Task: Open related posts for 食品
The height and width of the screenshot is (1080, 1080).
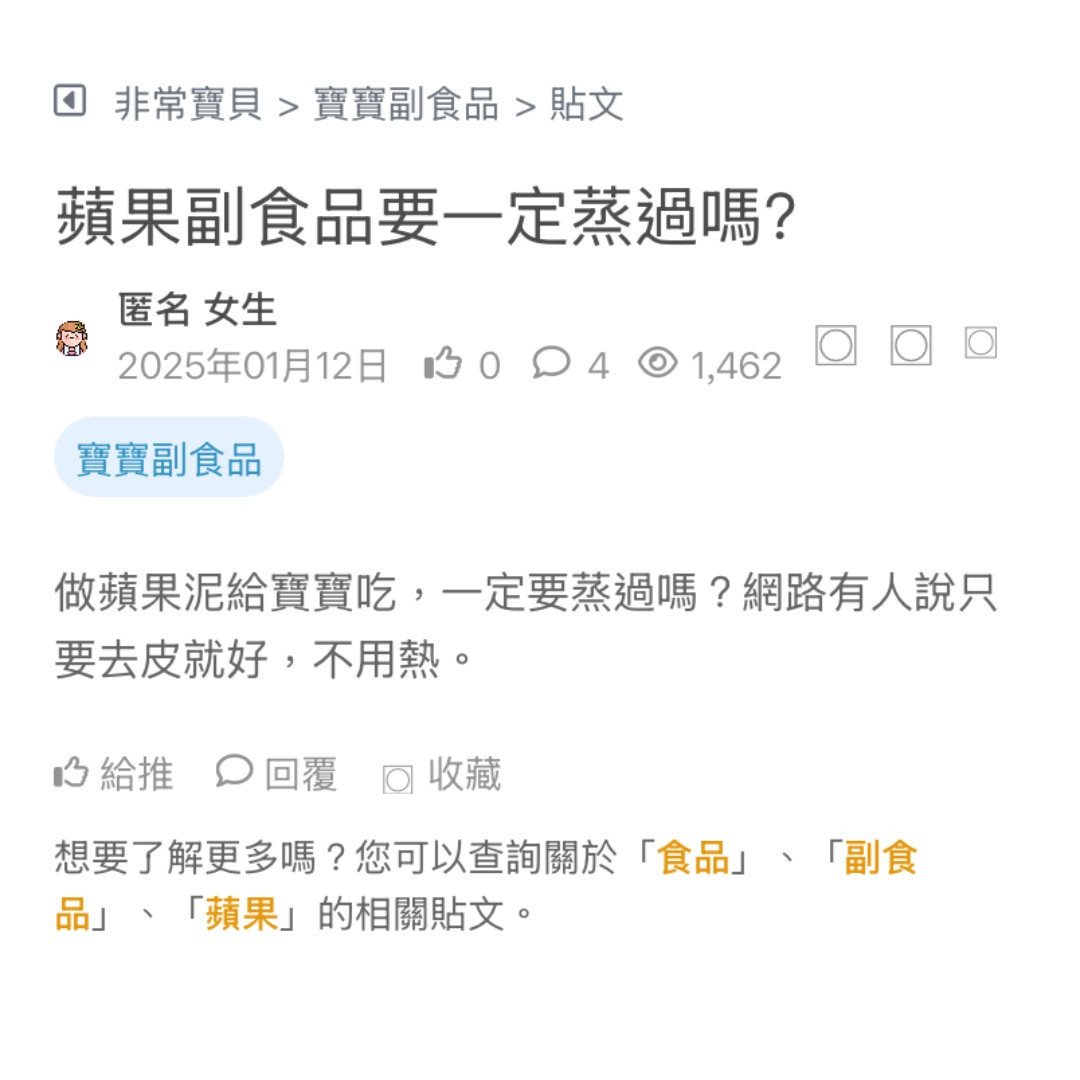Action: tap(693, 859)
